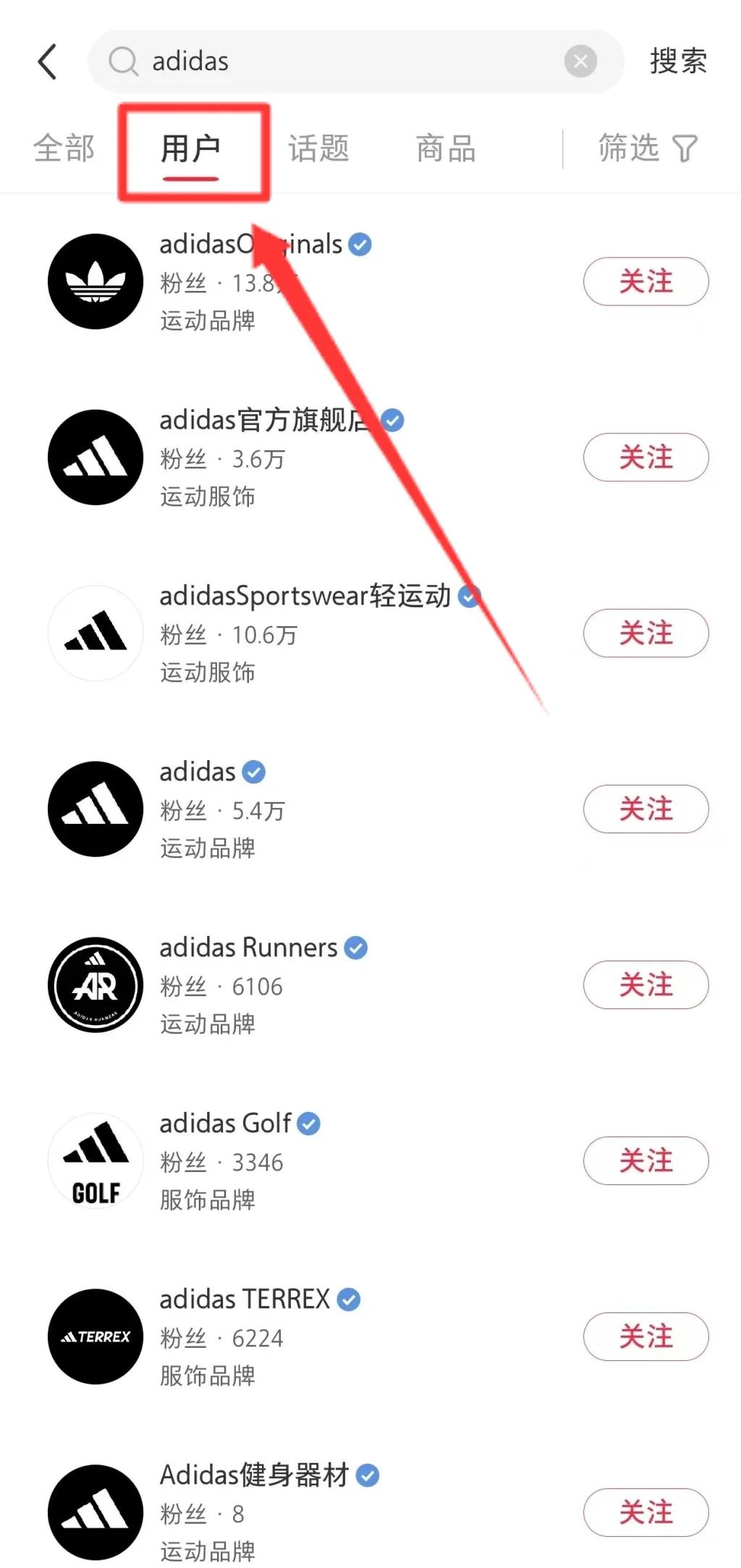741x1568 pixels.
Task: Open the 商品 tab
Action: [x=446, y=148]
